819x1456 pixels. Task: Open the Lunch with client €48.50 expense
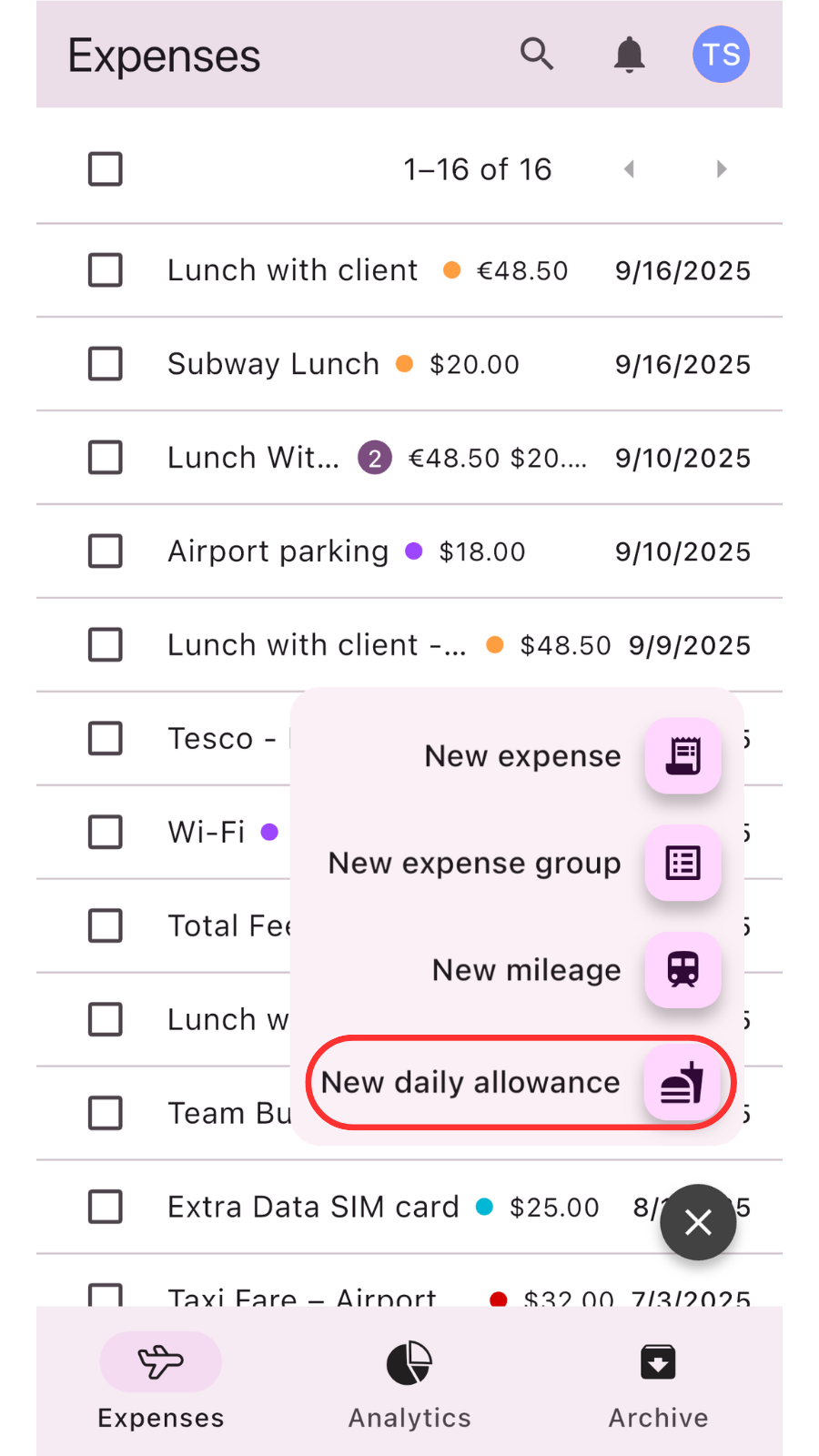coord(293,270)
